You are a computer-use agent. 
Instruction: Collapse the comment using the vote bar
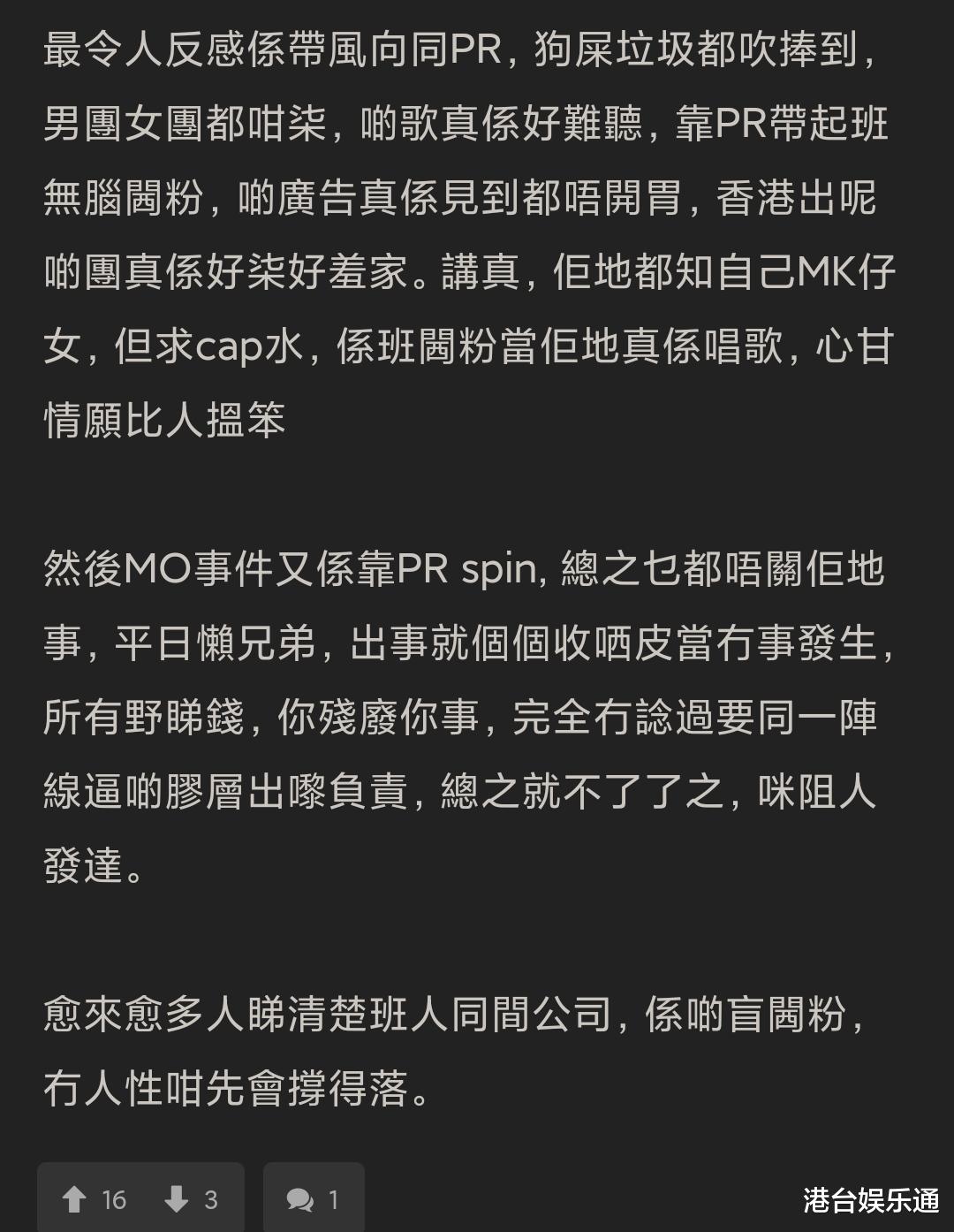click(x=141, y=1199)
